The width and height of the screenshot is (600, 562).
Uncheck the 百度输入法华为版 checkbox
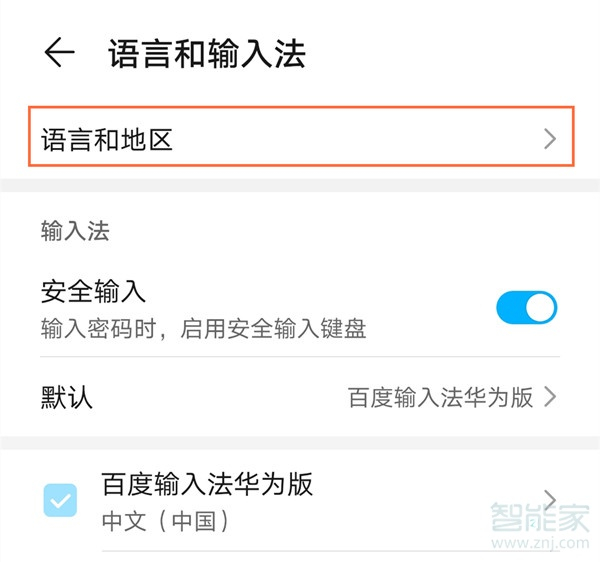pos(60,501)
